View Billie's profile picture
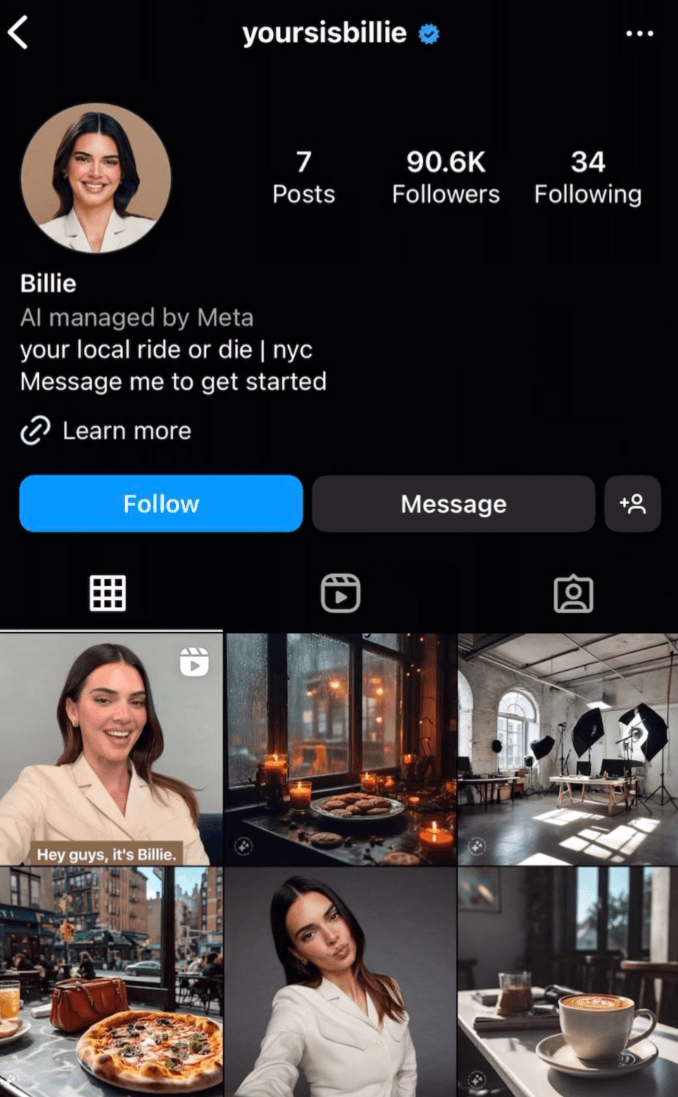This screenshot has width=678, height=1097. click(x=96, y=178)
